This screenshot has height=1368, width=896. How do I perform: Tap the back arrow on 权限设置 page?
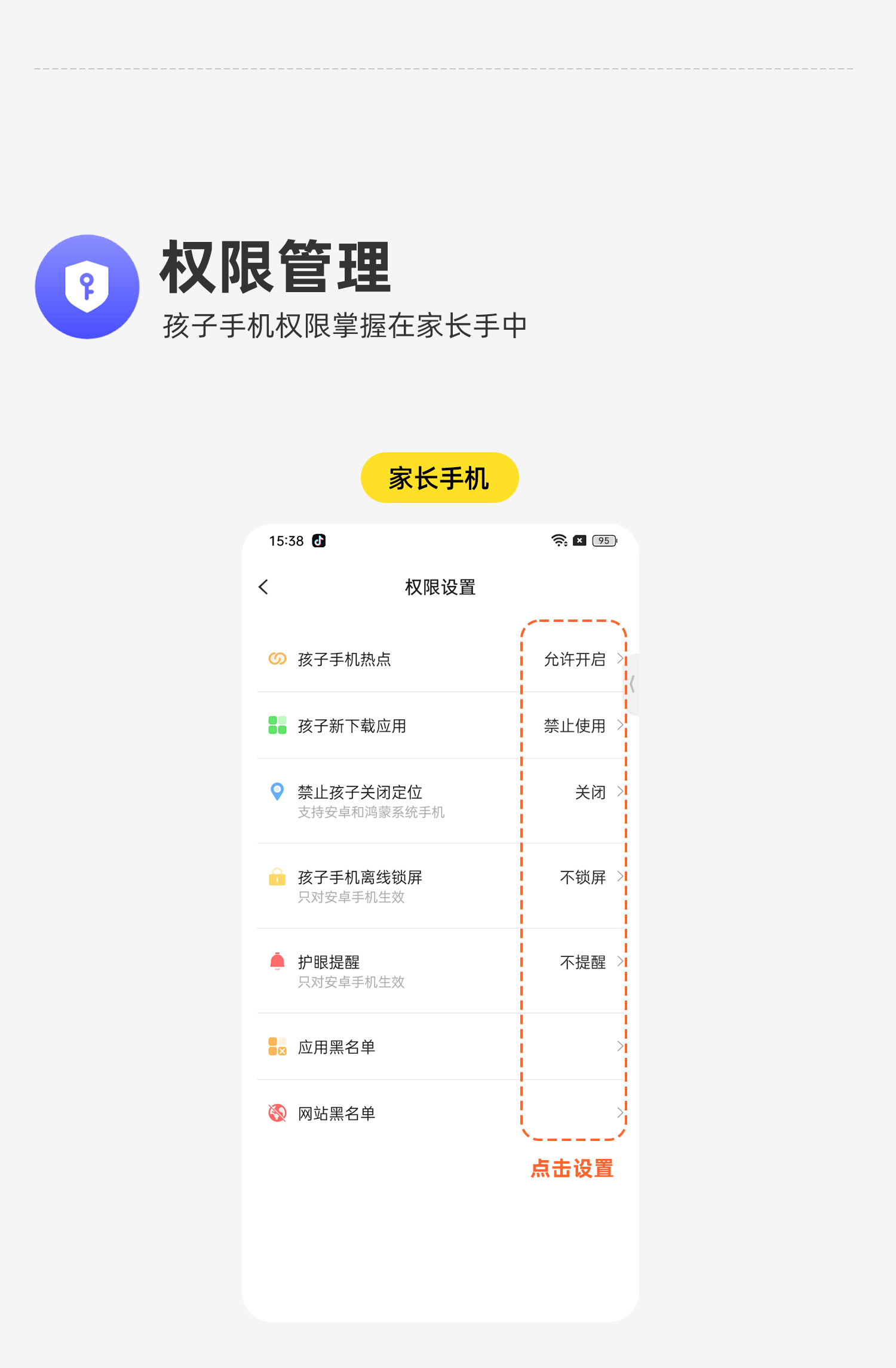pyautogui.click(x=263, y=587)
